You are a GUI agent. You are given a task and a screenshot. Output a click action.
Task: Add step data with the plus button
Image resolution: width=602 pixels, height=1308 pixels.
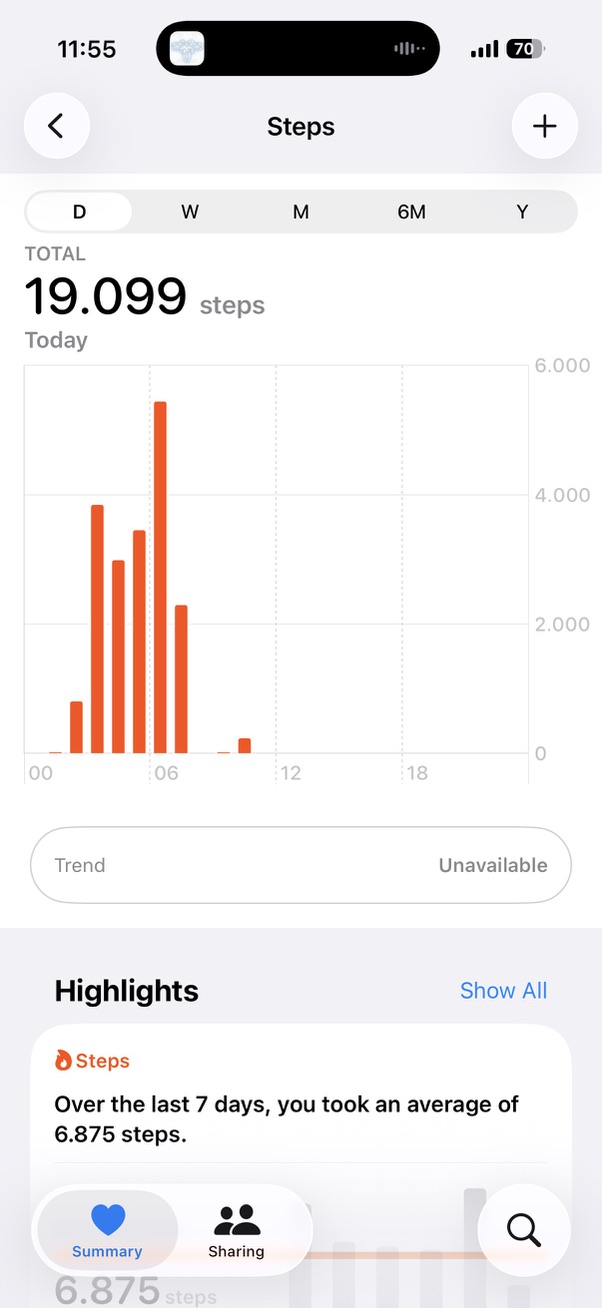pos(544,126)
